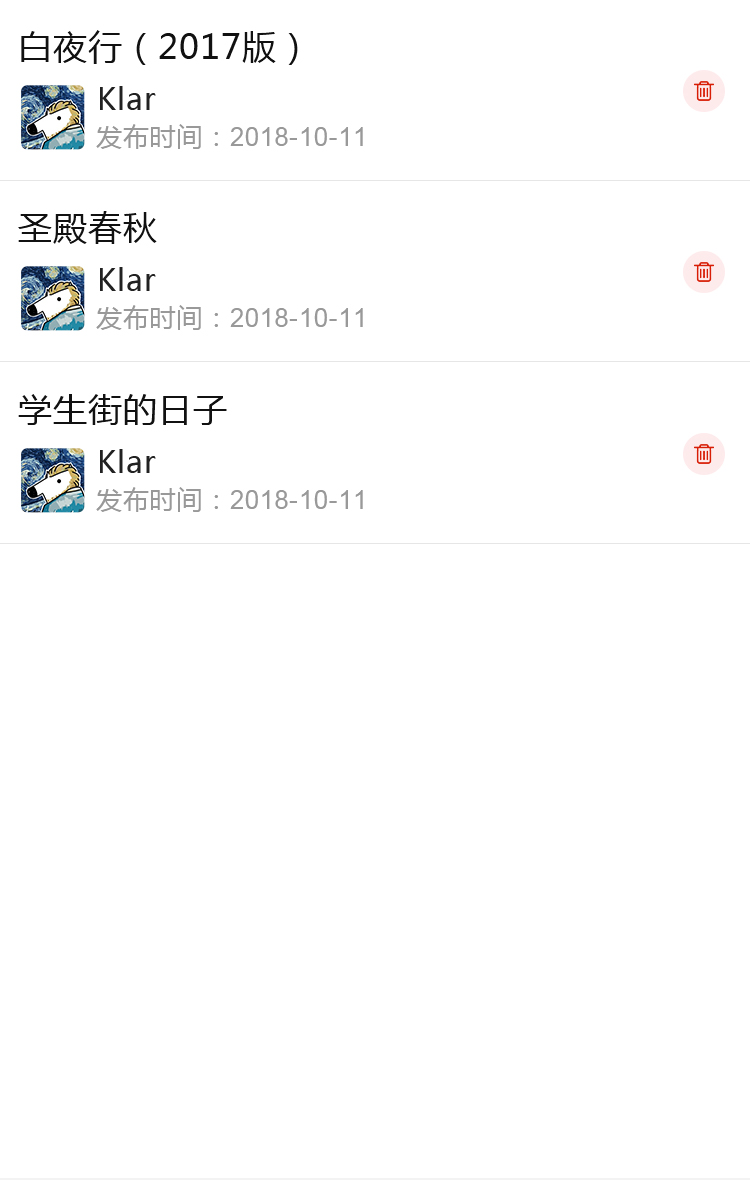Delete the 学生街的日子 entry
The image size is (750, 1180).
[703, 454]
